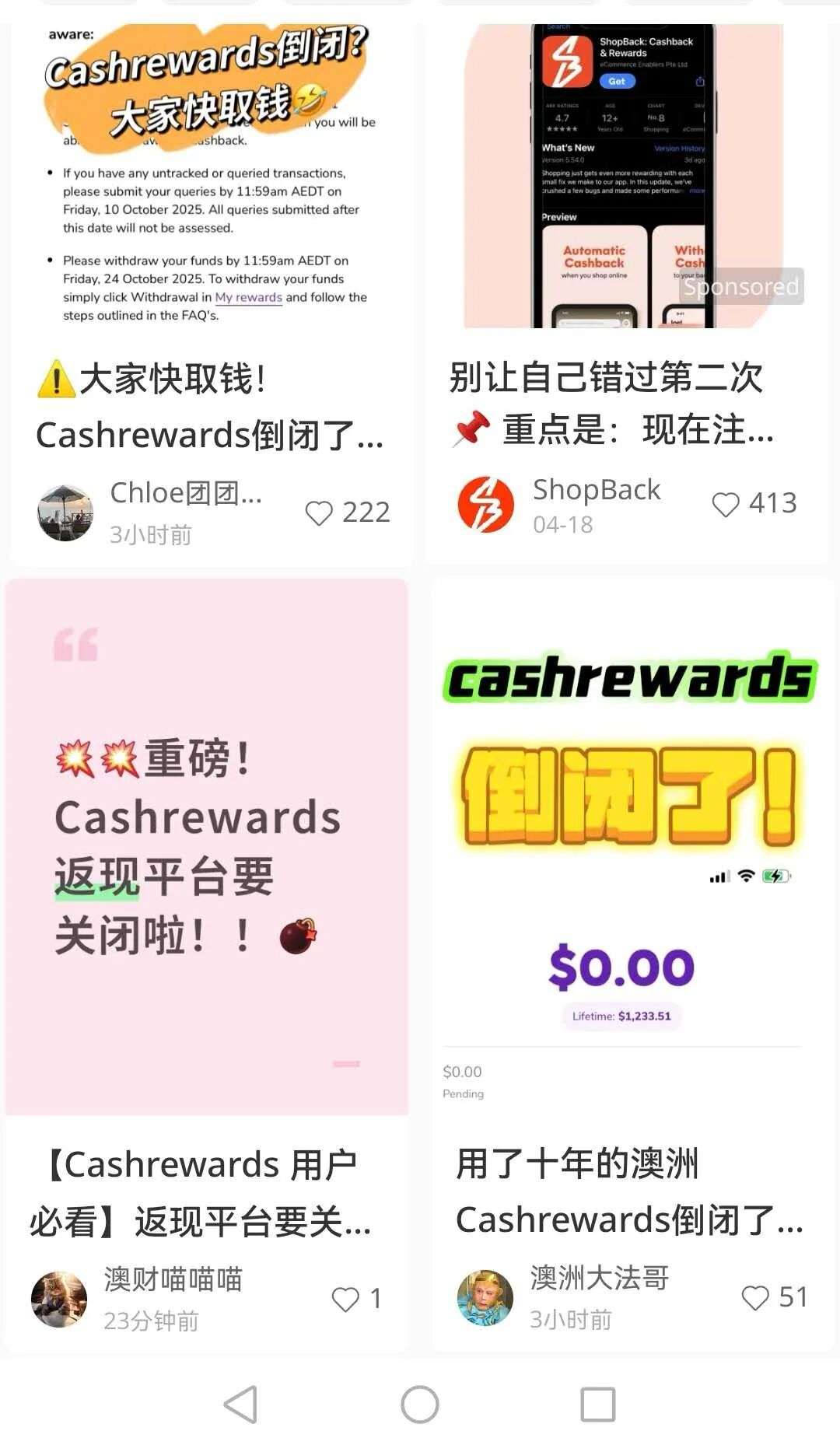Return to the system home screen
The height and width of the screenshot is (1452, 840).
pyautogui.click(x=420, y=1405)
